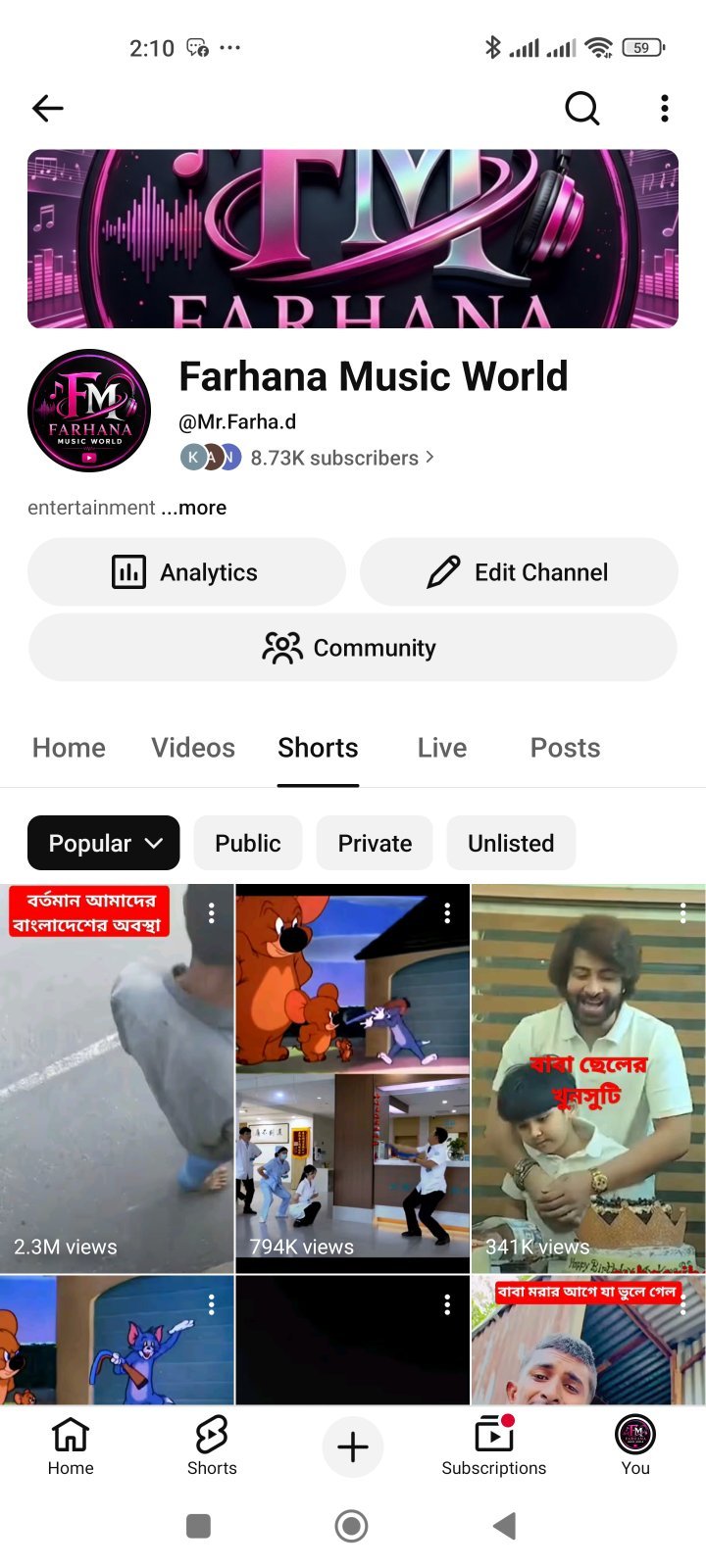Switch to the Videos tab
The height and width of the screenshot is (1568, 706).
pos(193,748)
